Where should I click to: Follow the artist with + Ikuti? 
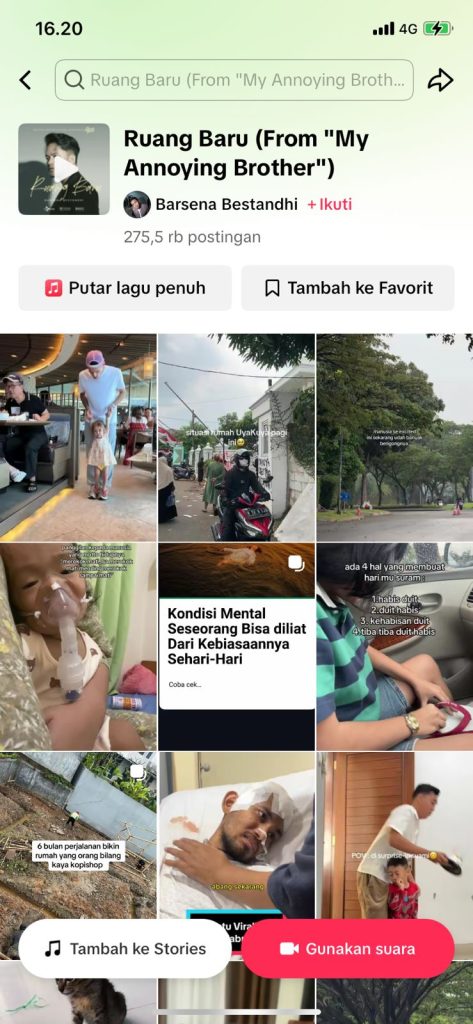pyautogui.click(x=330, y=204)
